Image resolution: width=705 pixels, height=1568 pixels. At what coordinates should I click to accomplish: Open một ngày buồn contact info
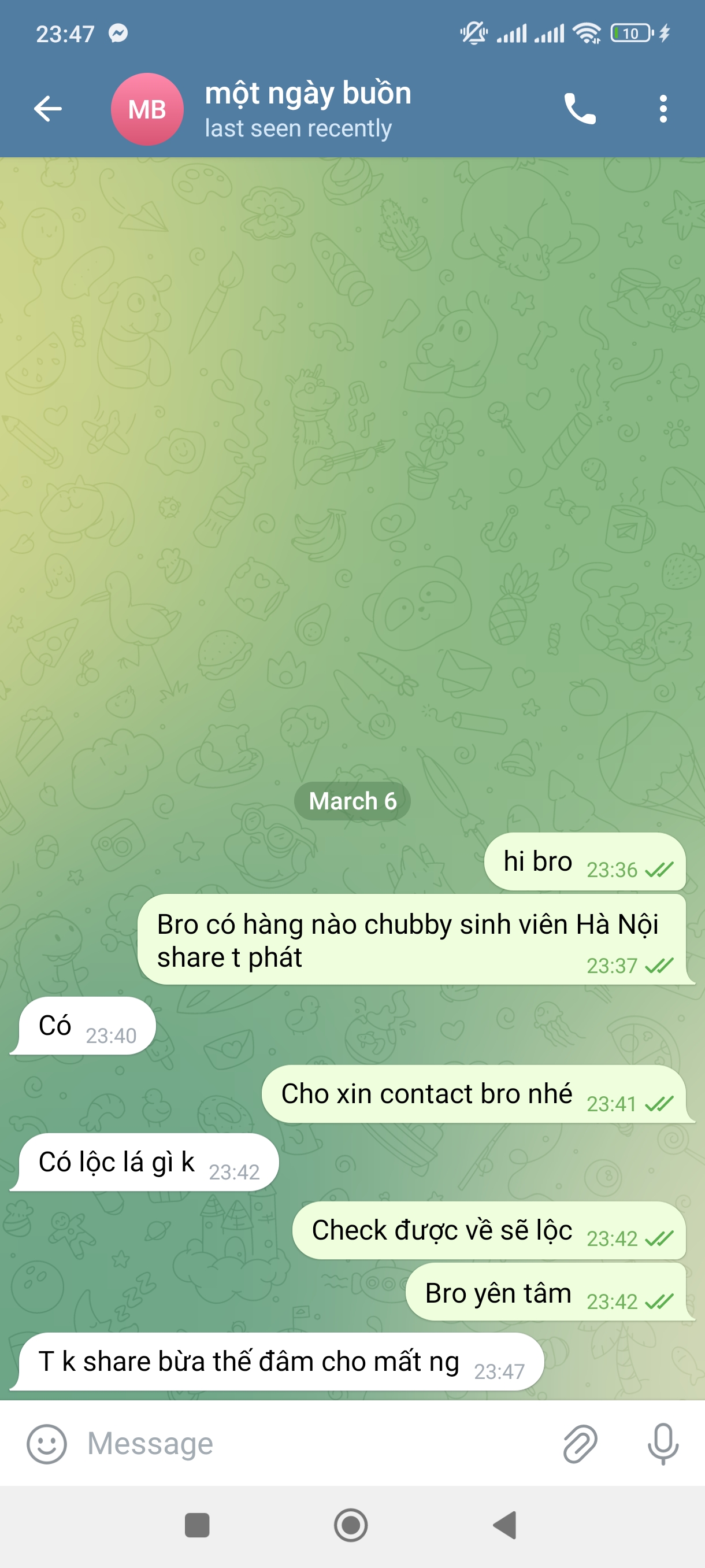click(308, 108)
